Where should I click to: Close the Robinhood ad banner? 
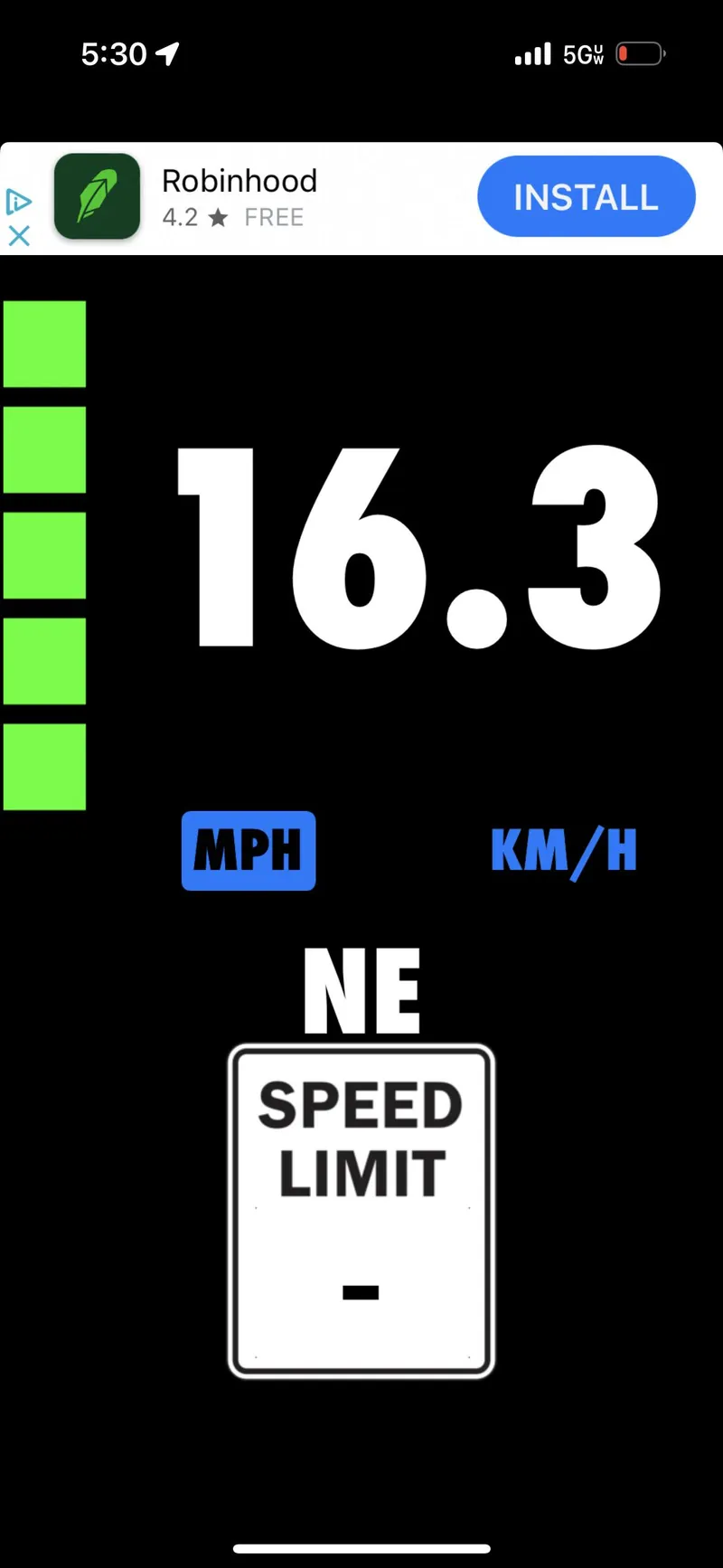point(19,236)
